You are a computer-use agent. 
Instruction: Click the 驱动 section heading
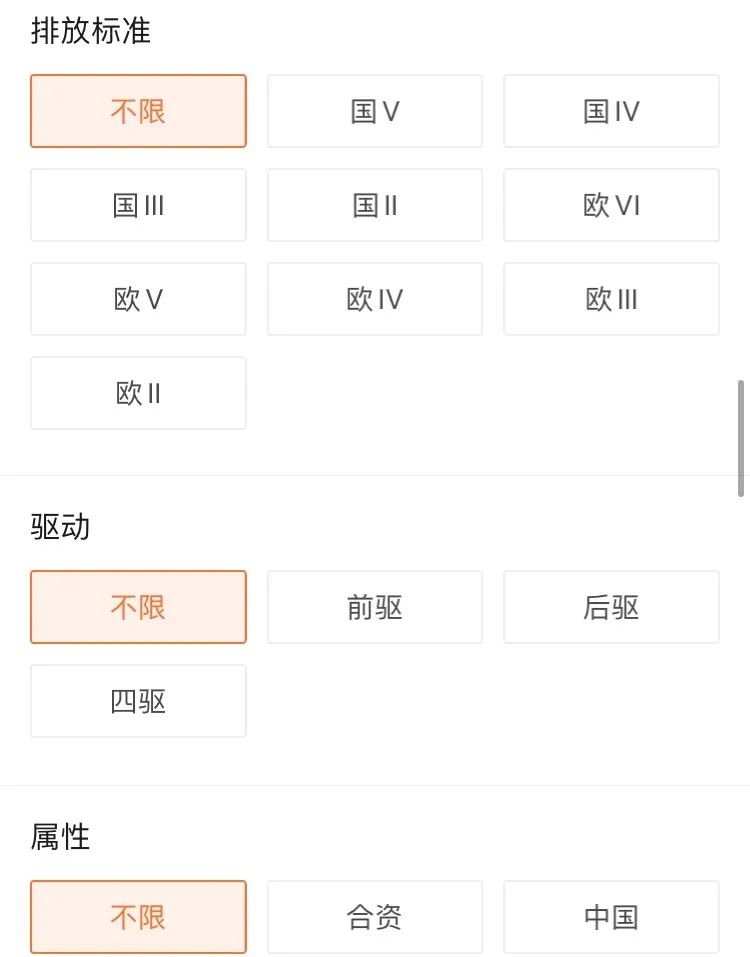(50, 527)
